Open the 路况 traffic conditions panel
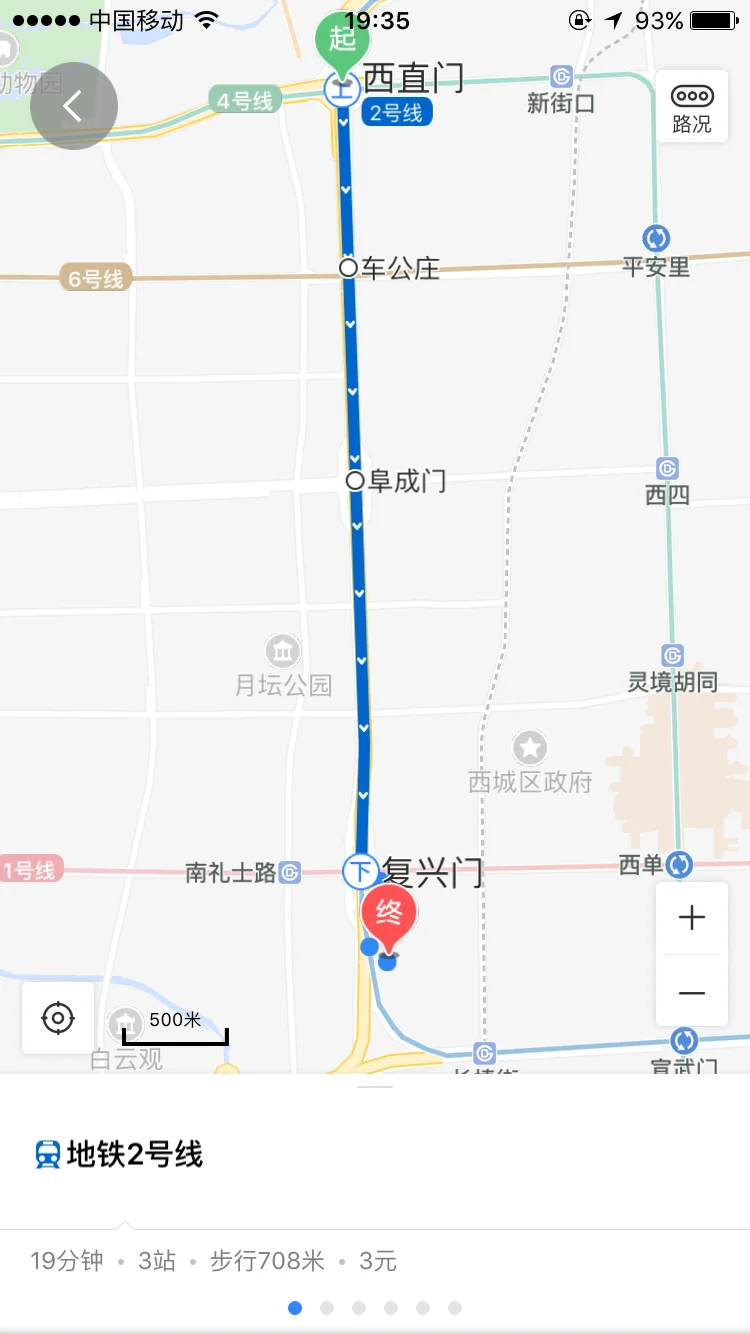 pyautogui.click(x=692, y=105)
